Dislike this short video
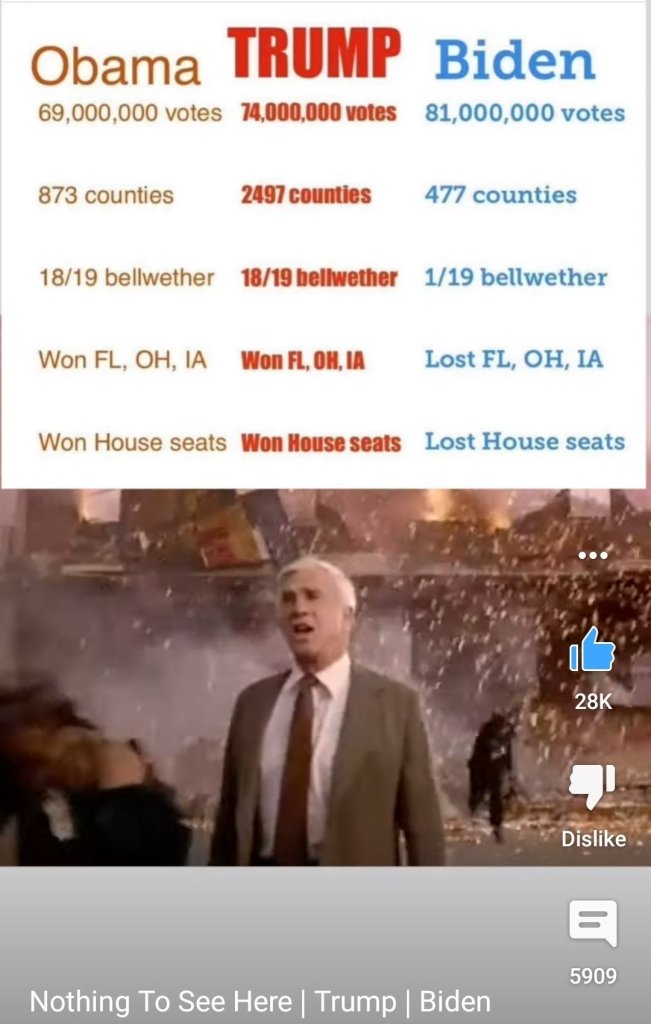This screenshot has height=1024, width=651. 592,788
